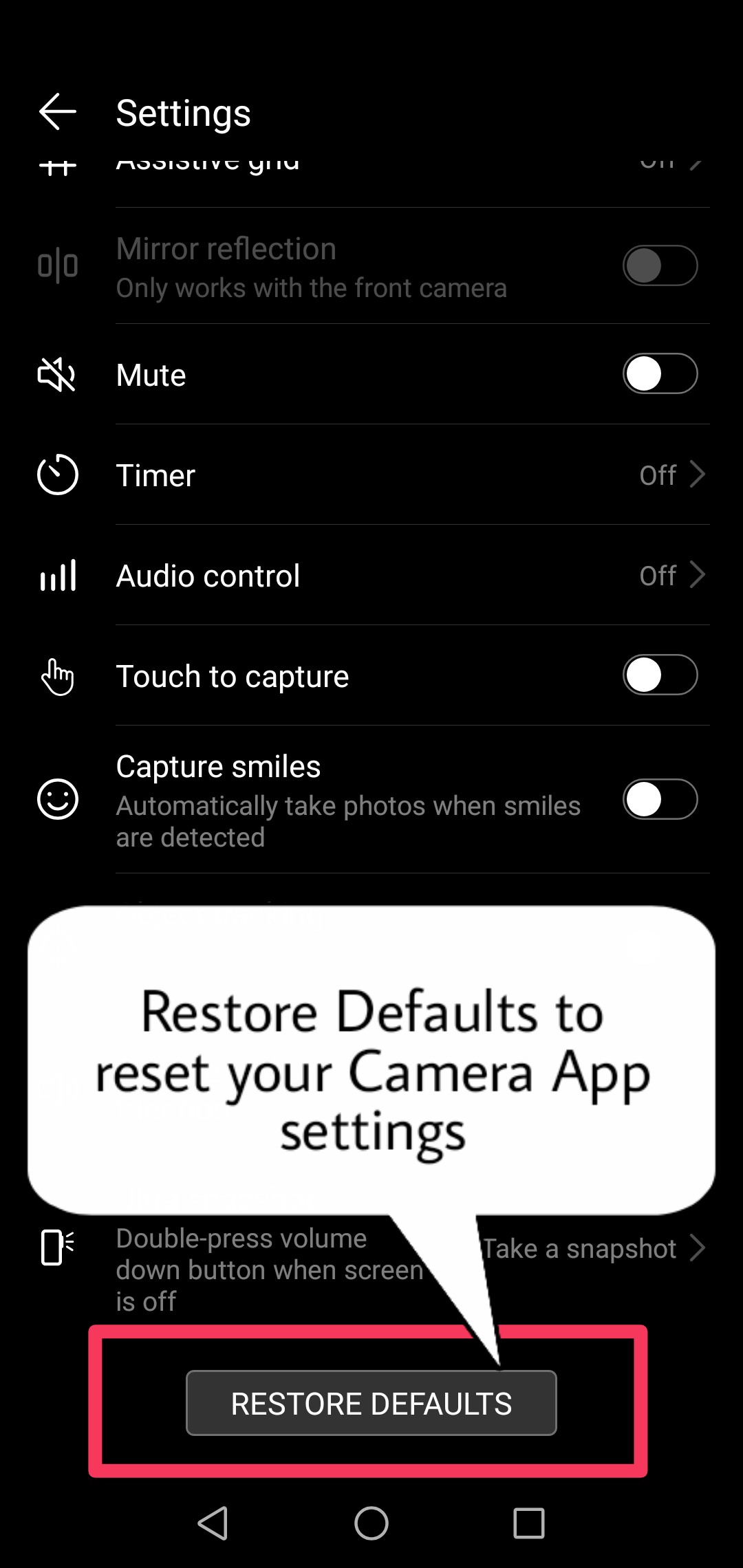Click the mirror reflection icon
This screenshot has width=743, height=1568.
click(57, 265)
